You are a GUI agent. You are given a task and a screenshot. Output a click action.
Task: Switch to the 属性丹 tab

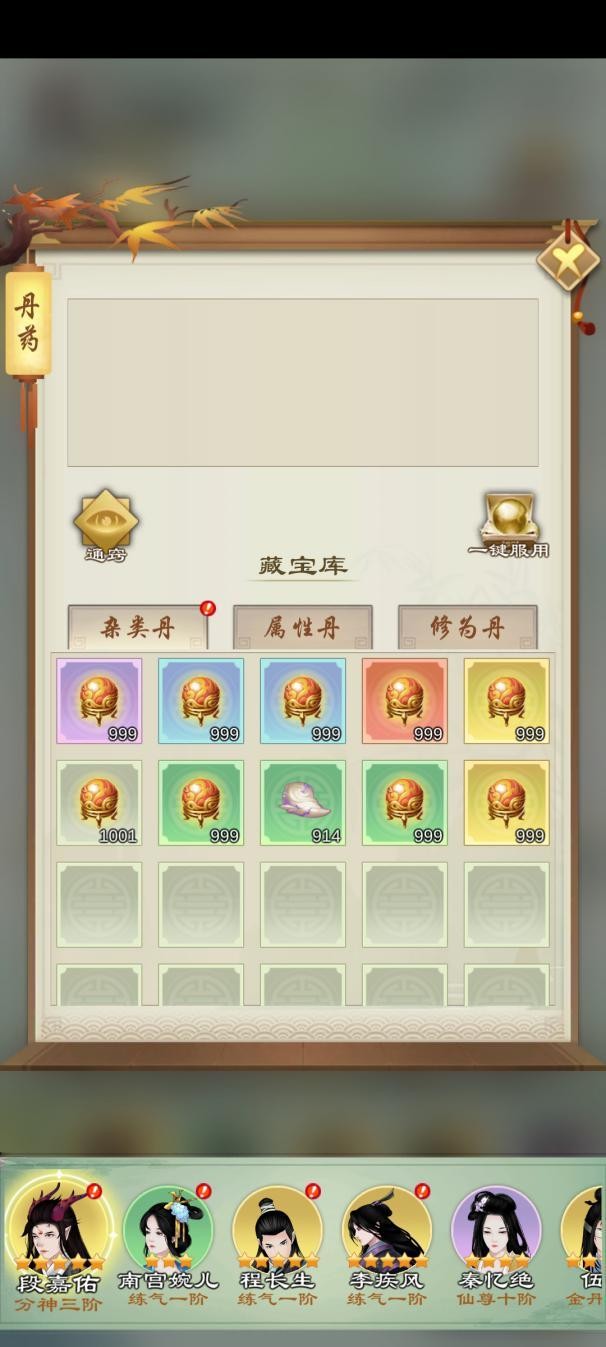[302, 628]
